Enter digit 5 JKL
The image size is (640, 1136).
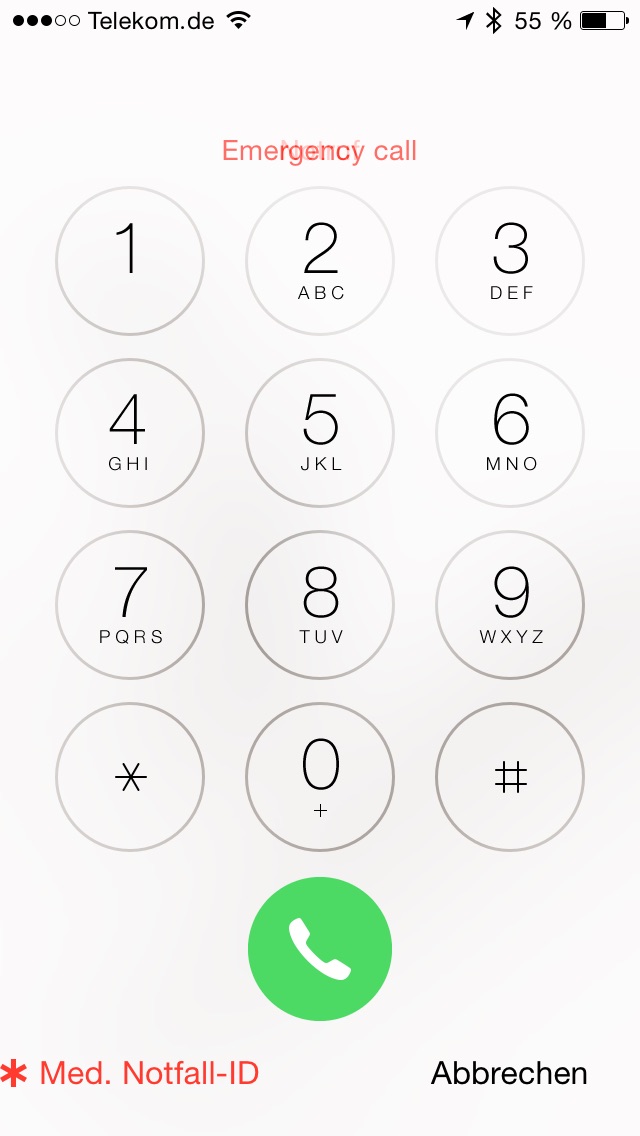(x=320, y=433)
